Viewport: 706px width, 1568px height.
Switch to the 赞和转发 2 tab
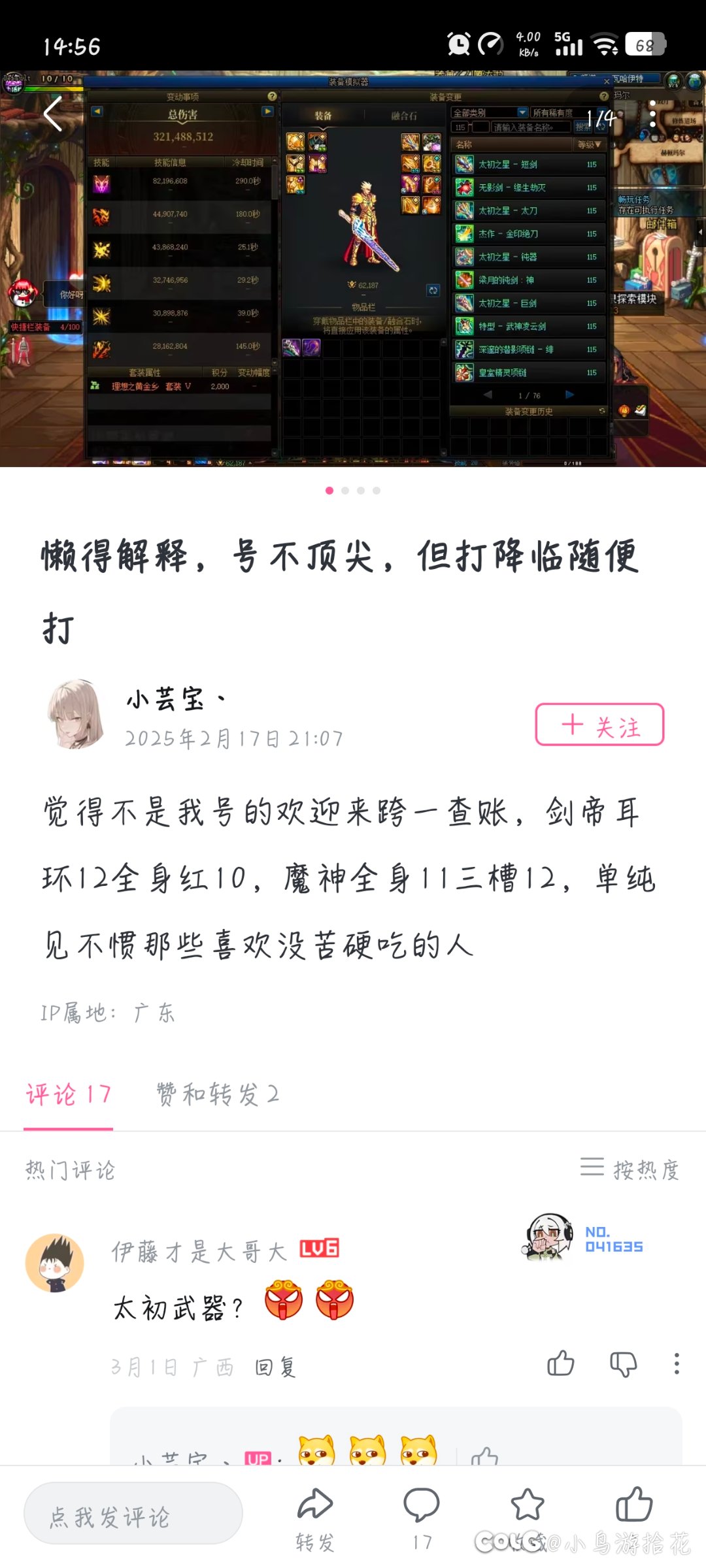coord(218,1094)
